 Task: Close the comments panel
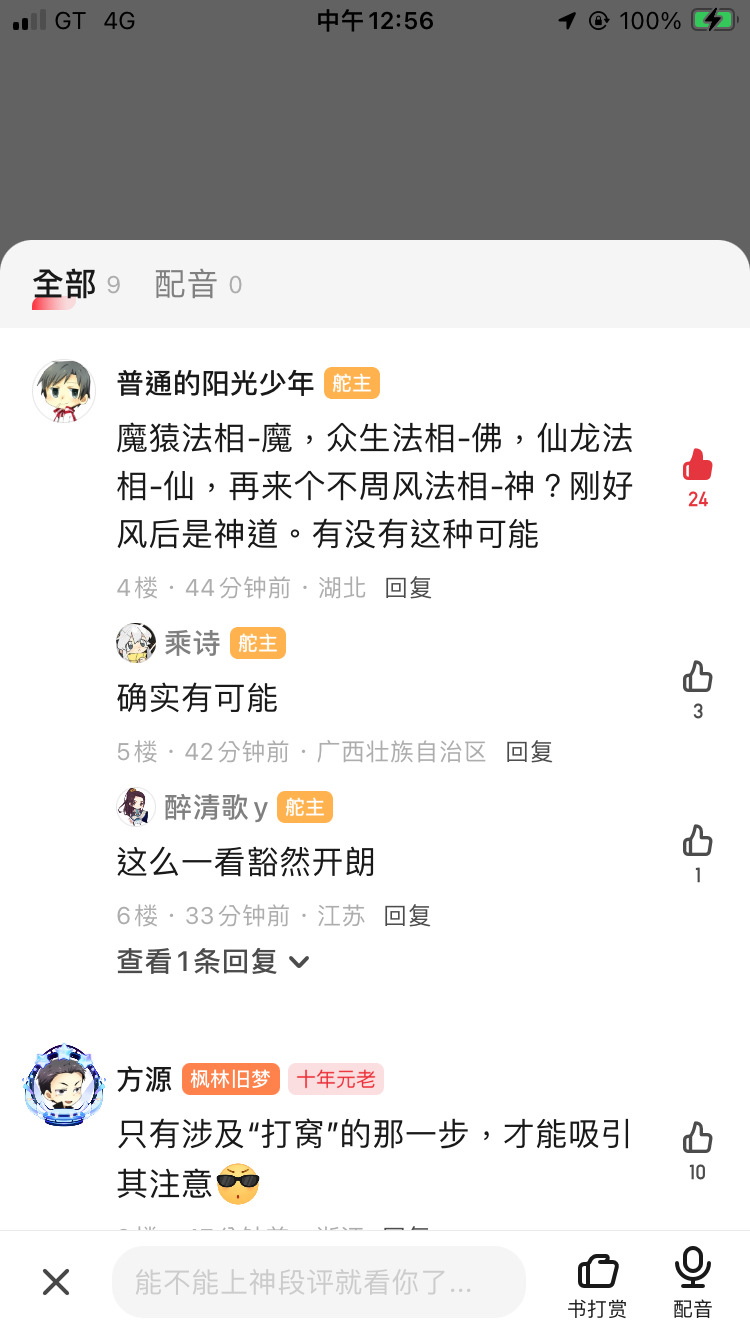(x=56, y=1281)
